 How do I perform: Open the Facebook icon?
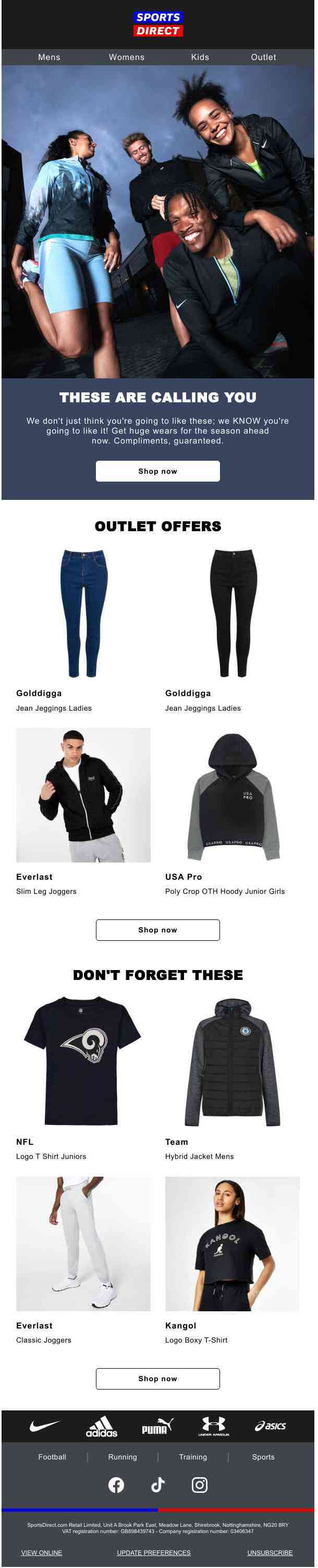coord(116,1485)
